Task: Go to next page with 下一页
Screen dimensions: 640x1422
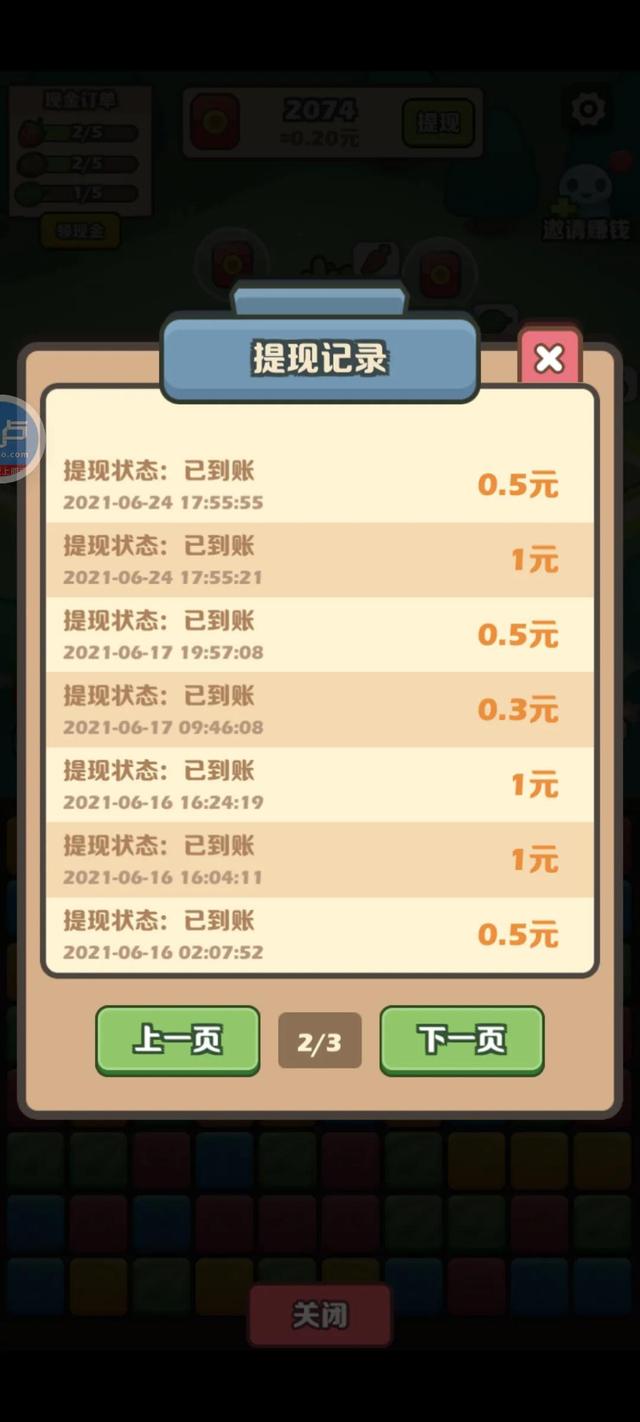Action: tap(462, 1040)
